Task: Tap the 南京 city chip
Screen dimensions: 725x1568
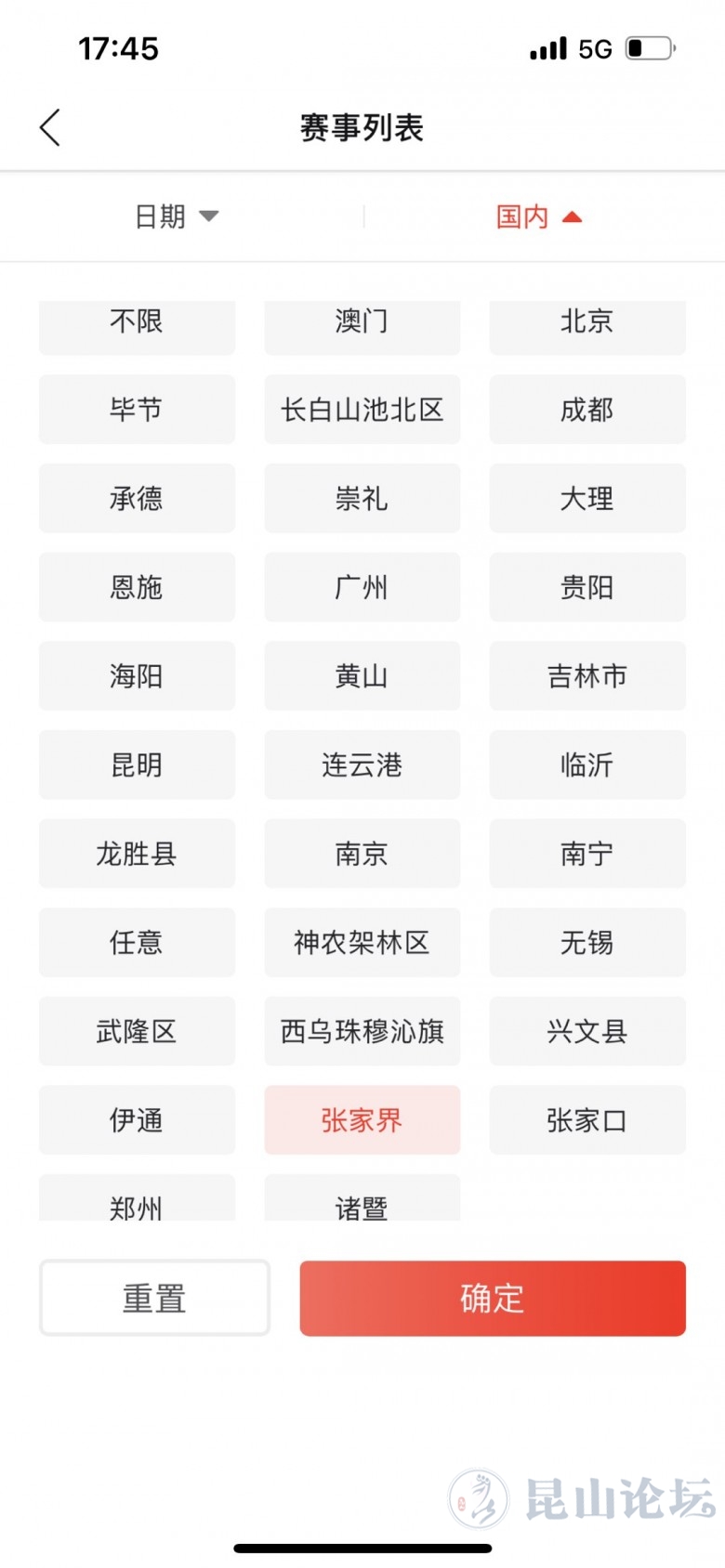Action: click(362, 854)
